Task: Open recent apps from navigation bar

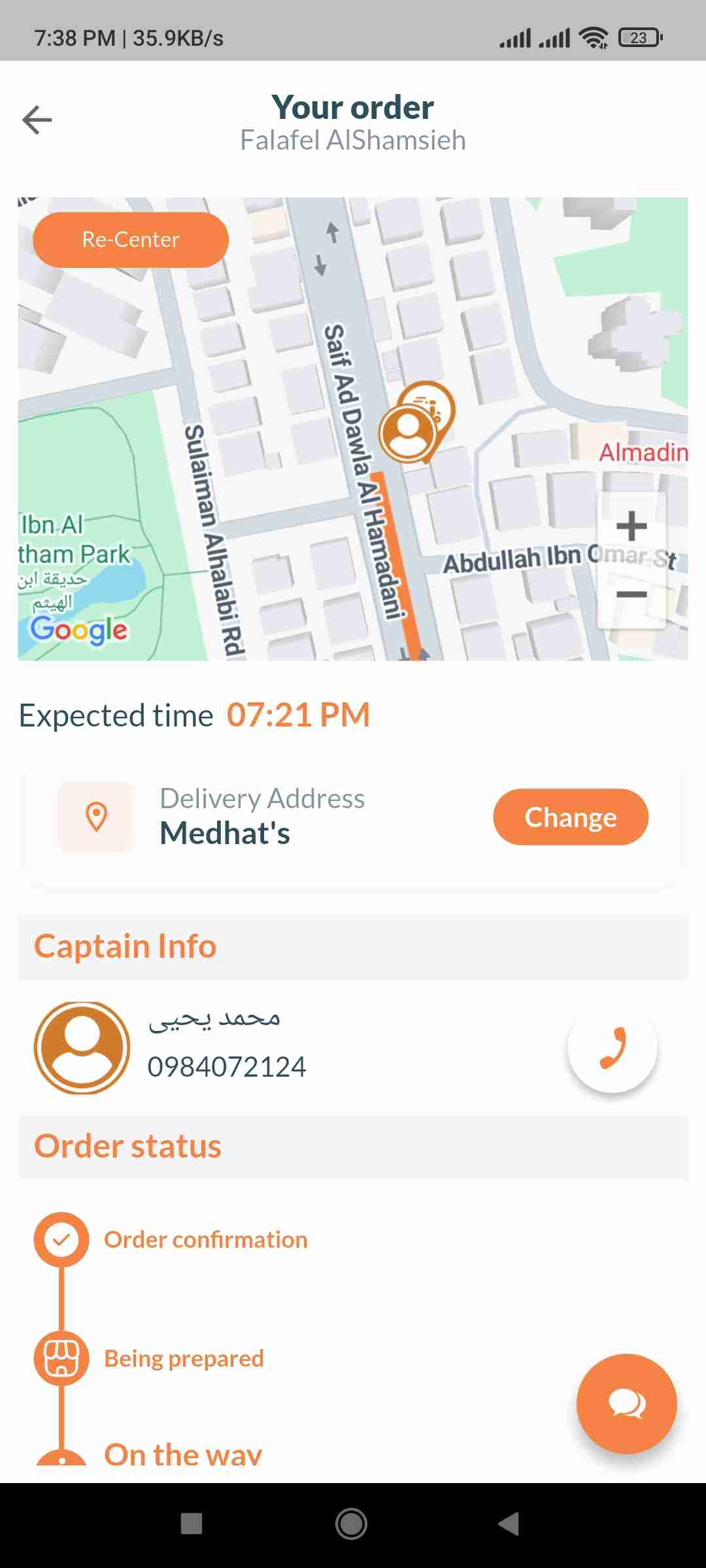Action: (x=192, y=1524)
